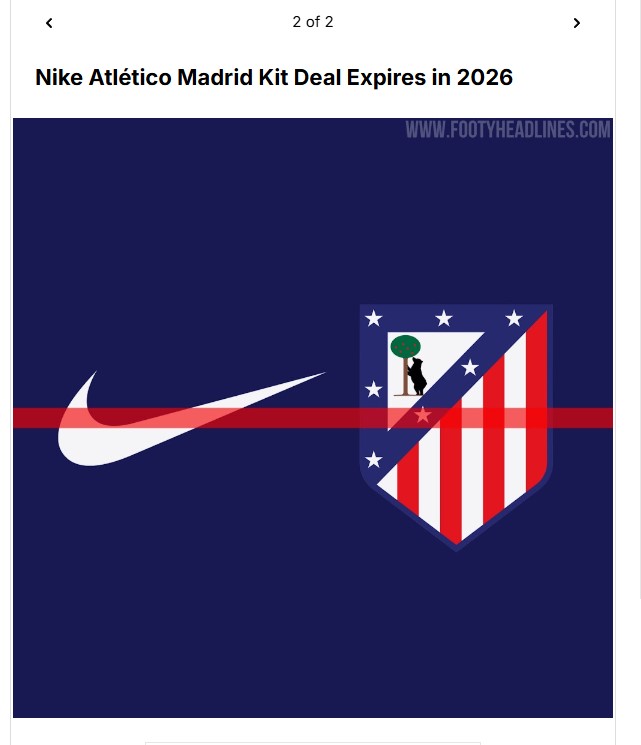Go to the next slide
Screen dimensions: 641x745
point(576,23)
